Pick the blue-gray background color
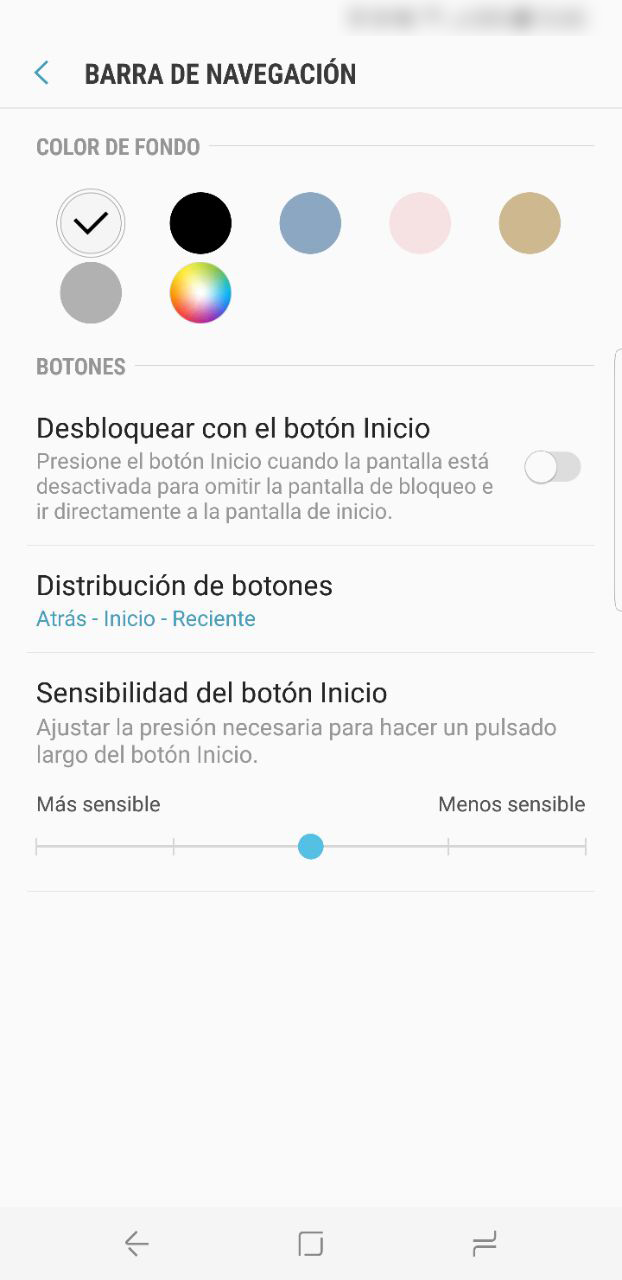The image size is (622, 1280). click(x=310, y=223)
